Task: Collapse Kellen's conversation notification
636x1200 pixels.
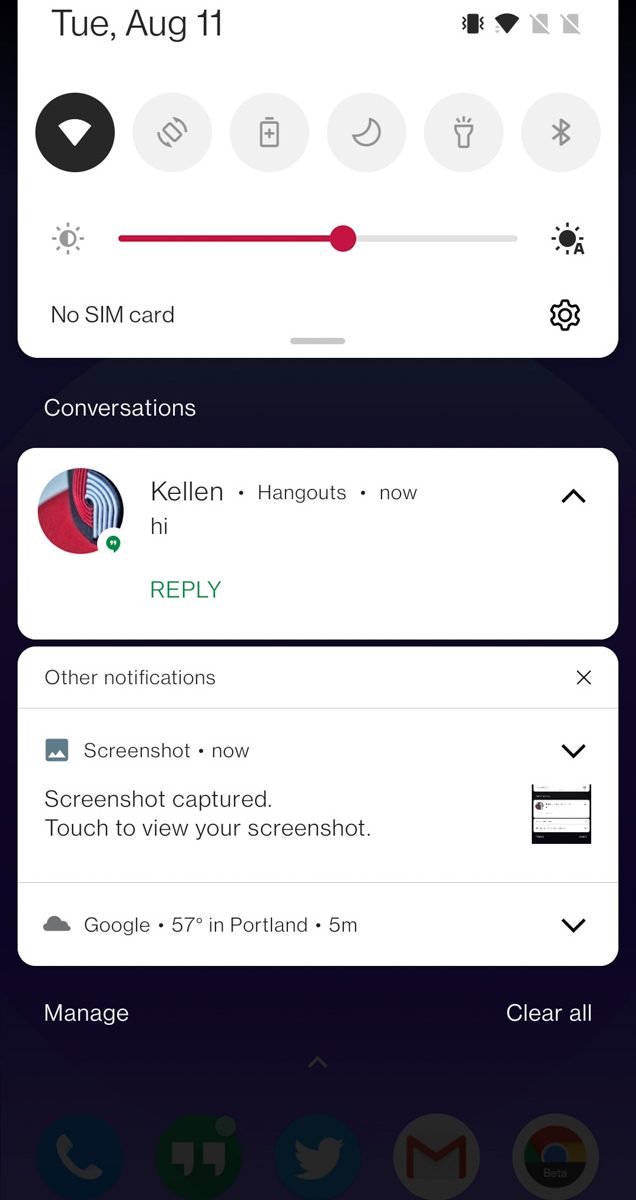Action: click(x=573, y=496)
